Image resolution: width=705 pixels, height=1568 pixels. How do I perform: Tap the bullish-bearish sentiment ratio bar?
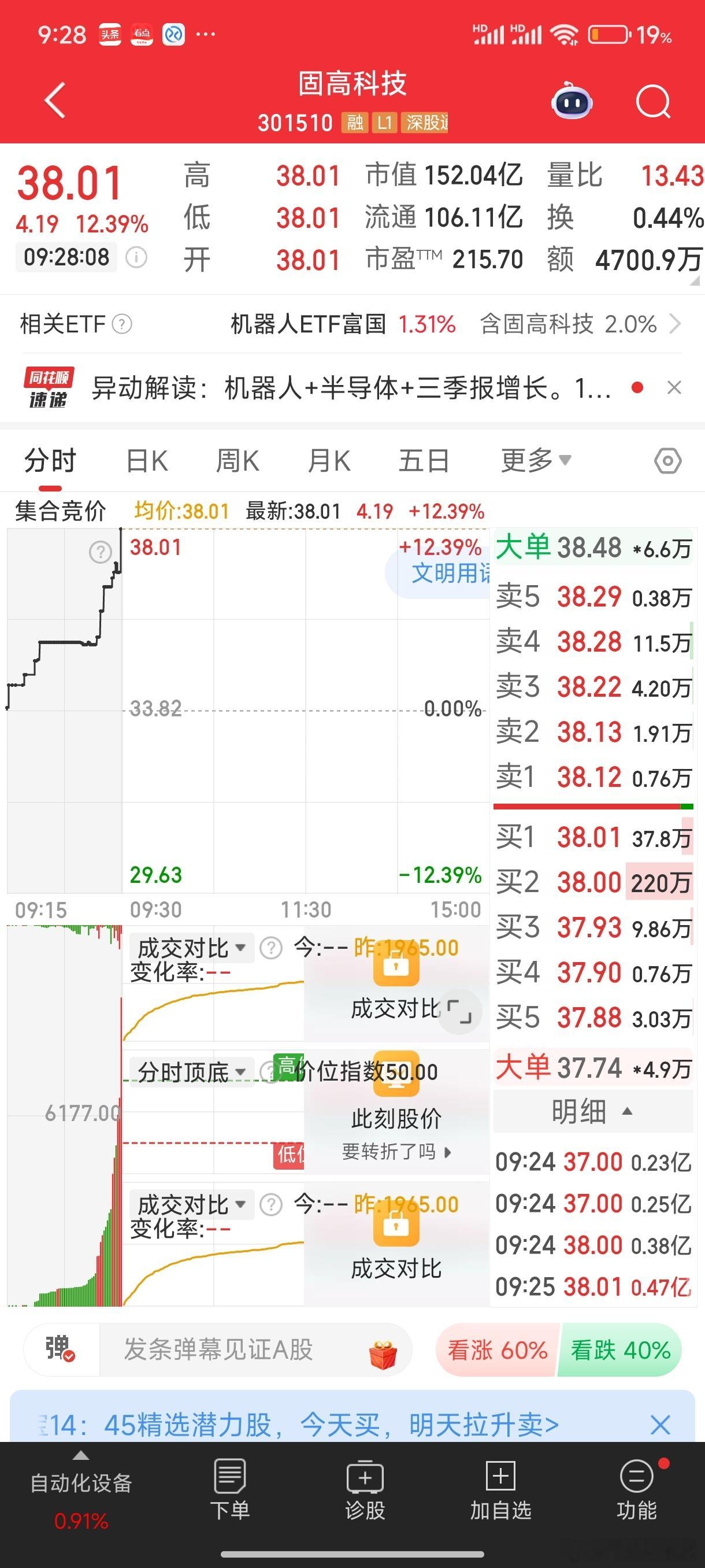(559, 1350)
